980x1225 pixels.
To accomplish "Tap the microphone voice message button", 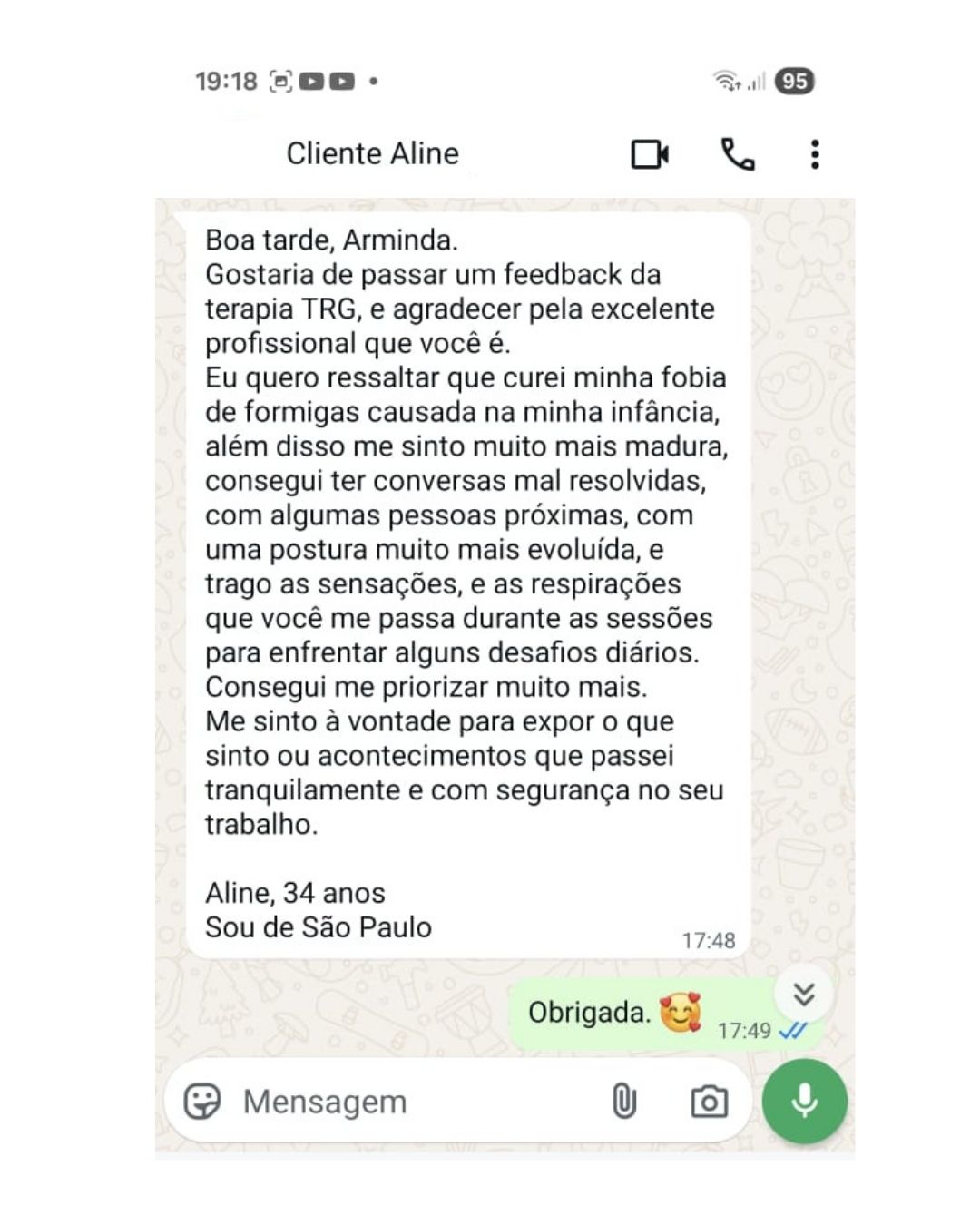I will tap(804, 1101).
